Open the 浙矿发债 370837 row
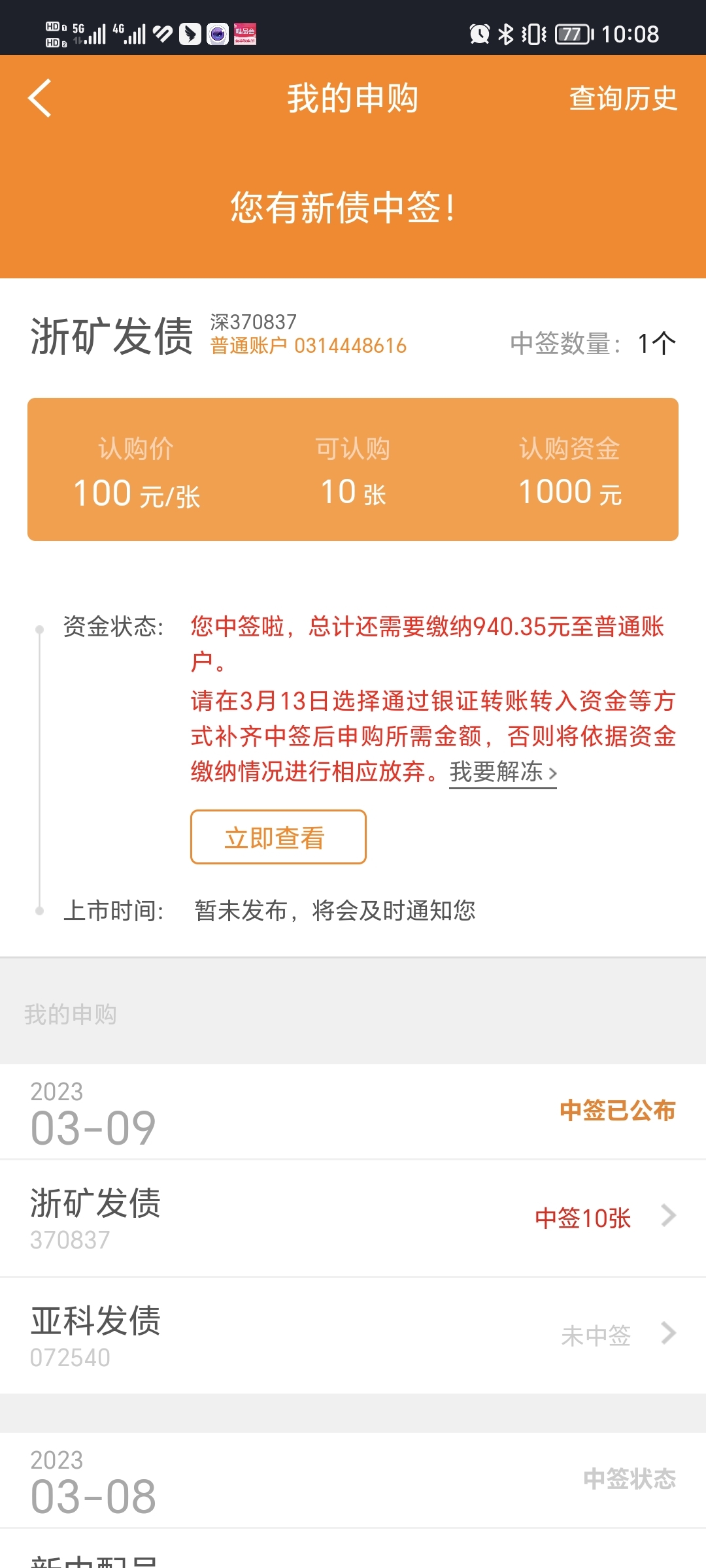 click(x=353, y=1218)
